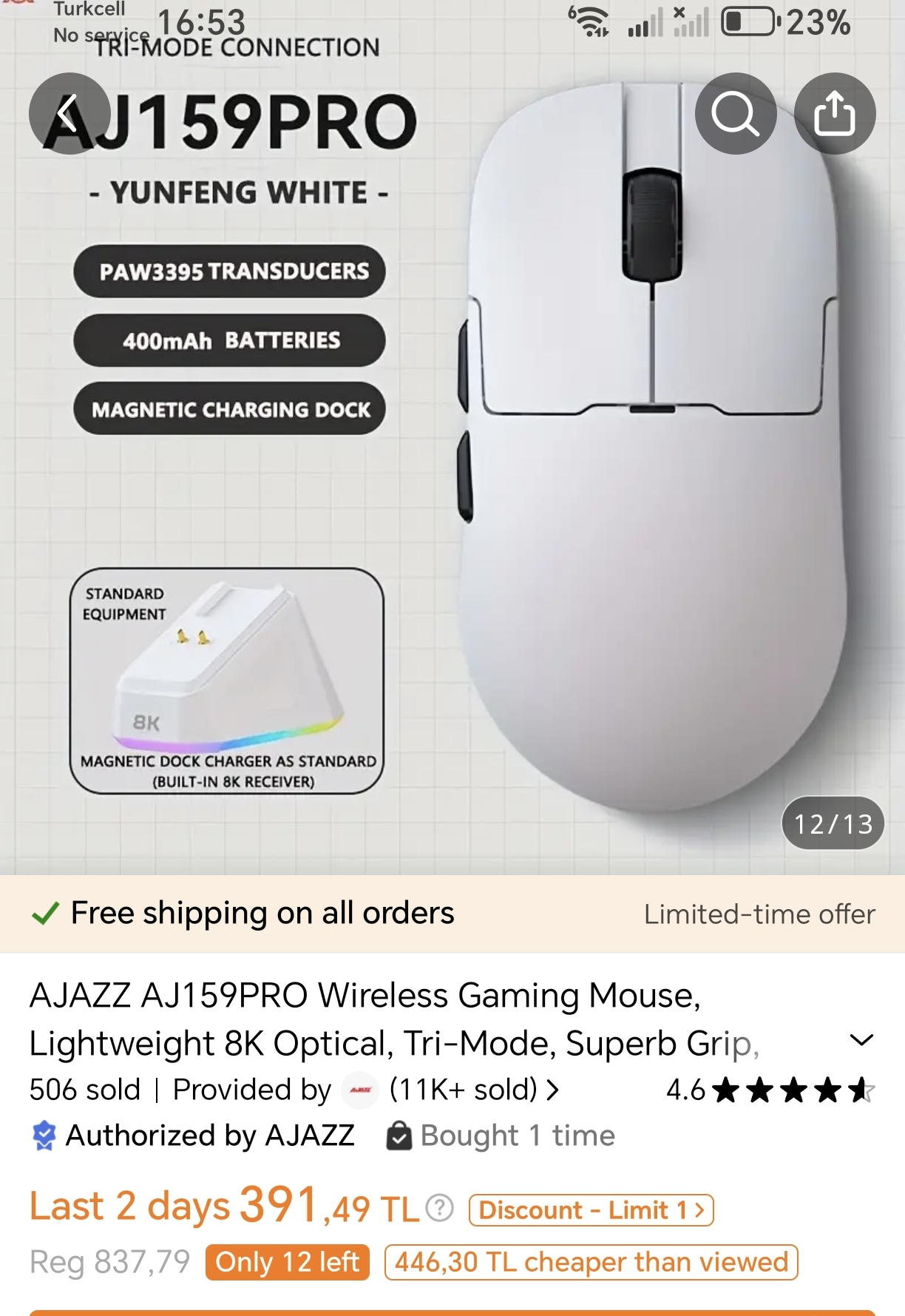Open Discount - Limit 1 details
The height and width of the screenshot is (1316, 905).
[591, 1210]
